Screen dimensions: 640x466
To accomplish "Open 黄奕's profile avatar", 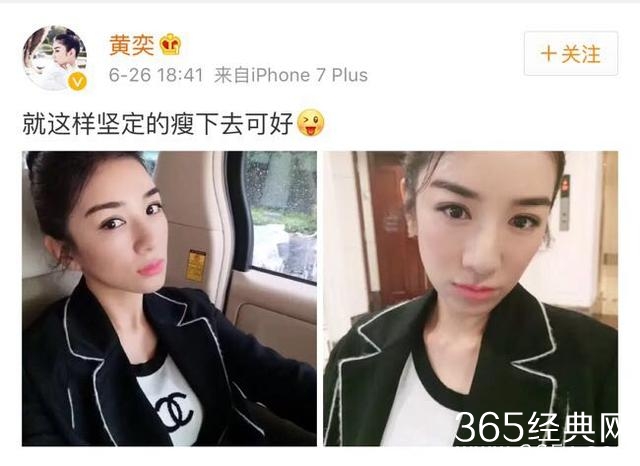I will pos(55,58).
